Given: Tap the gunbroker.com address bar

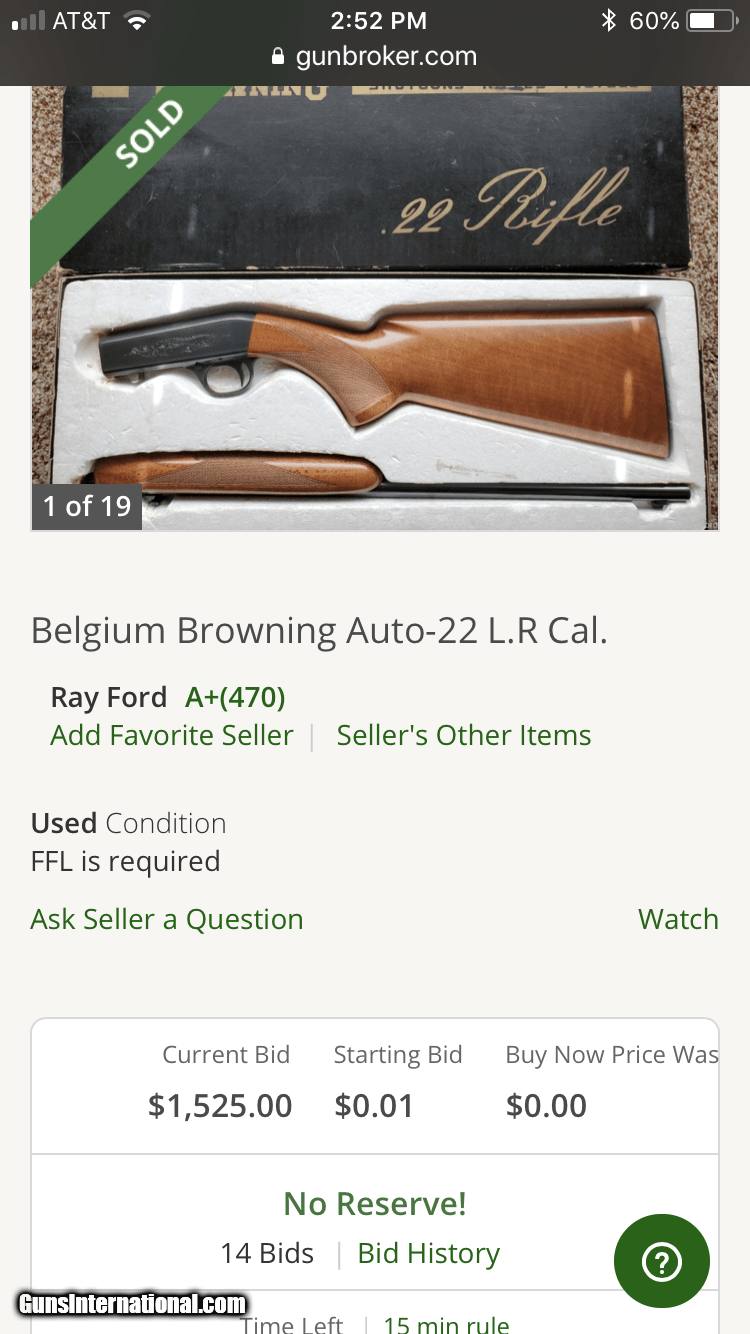Looking at the screenshot, I should click(x=375, y=57).
